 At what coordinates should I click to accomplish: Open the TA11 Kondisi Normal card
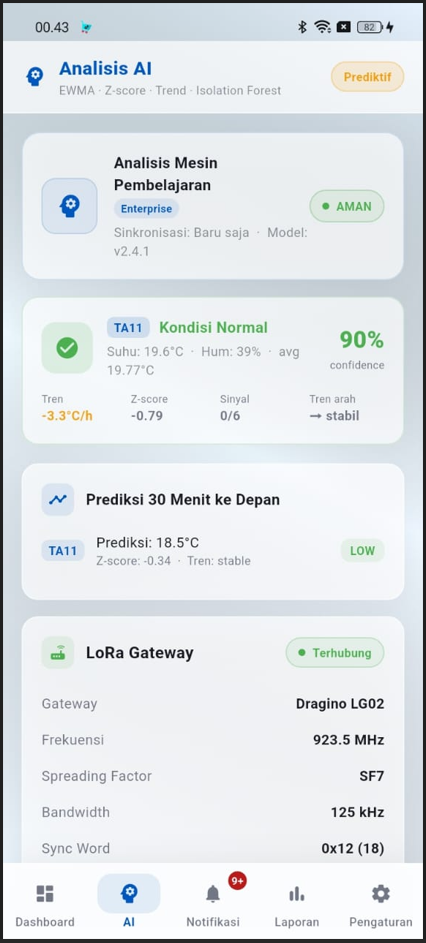point(213,370)
